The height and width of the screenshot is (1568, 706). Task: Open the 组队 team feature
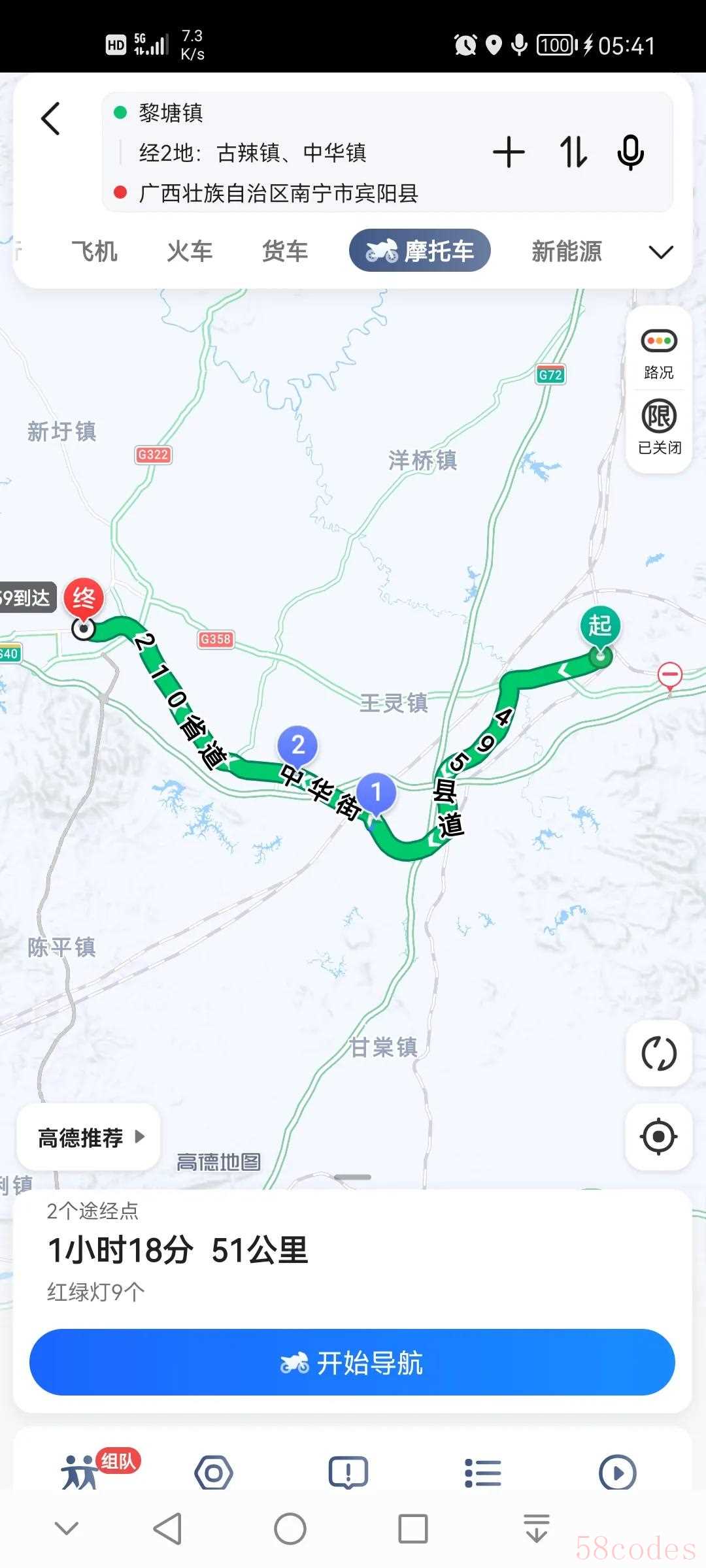(x=98, y=1470)
